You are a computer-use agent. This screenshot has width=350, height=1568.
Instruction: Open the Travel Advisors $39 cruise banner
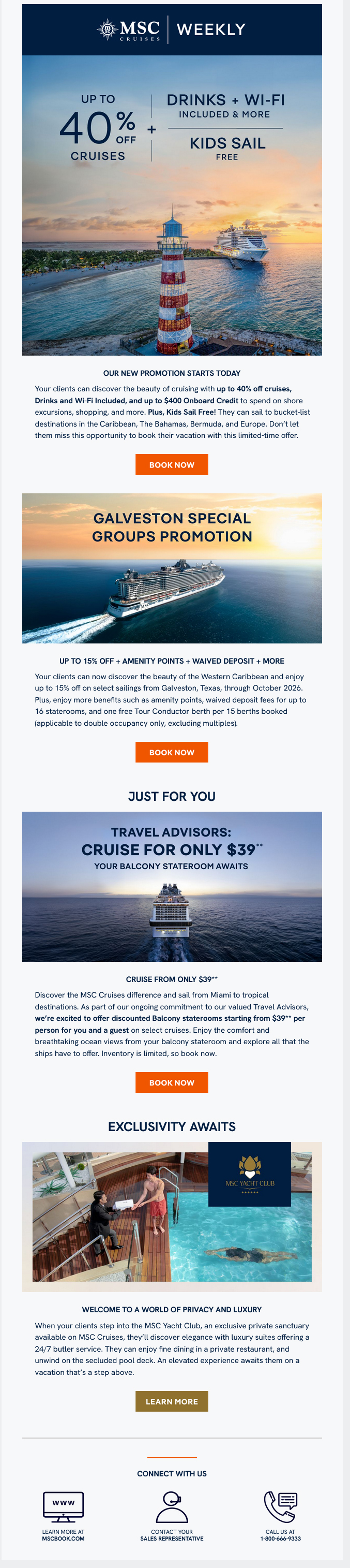coord(172,886)
